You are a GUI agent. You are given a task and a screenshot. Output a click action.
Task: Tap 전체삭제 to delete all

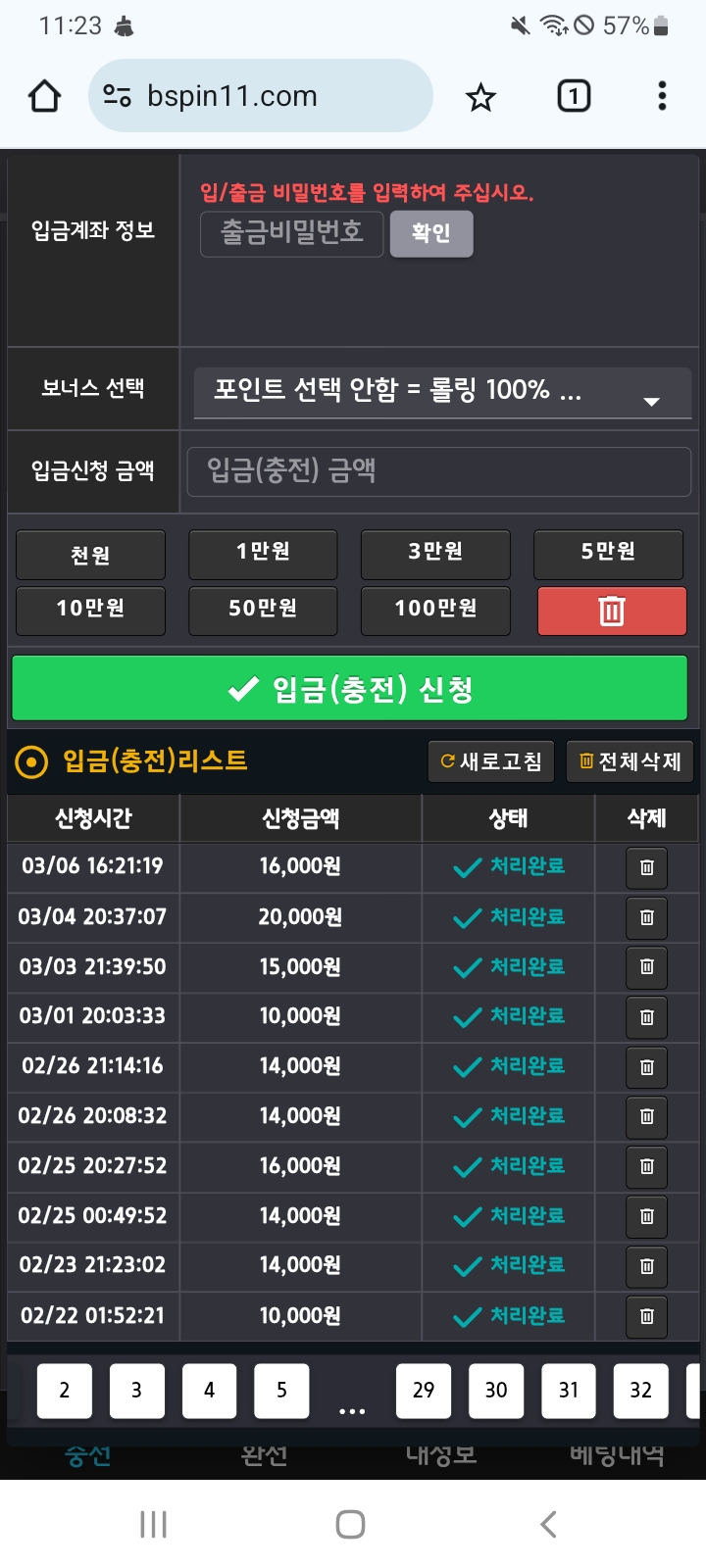tap(630, 761)
